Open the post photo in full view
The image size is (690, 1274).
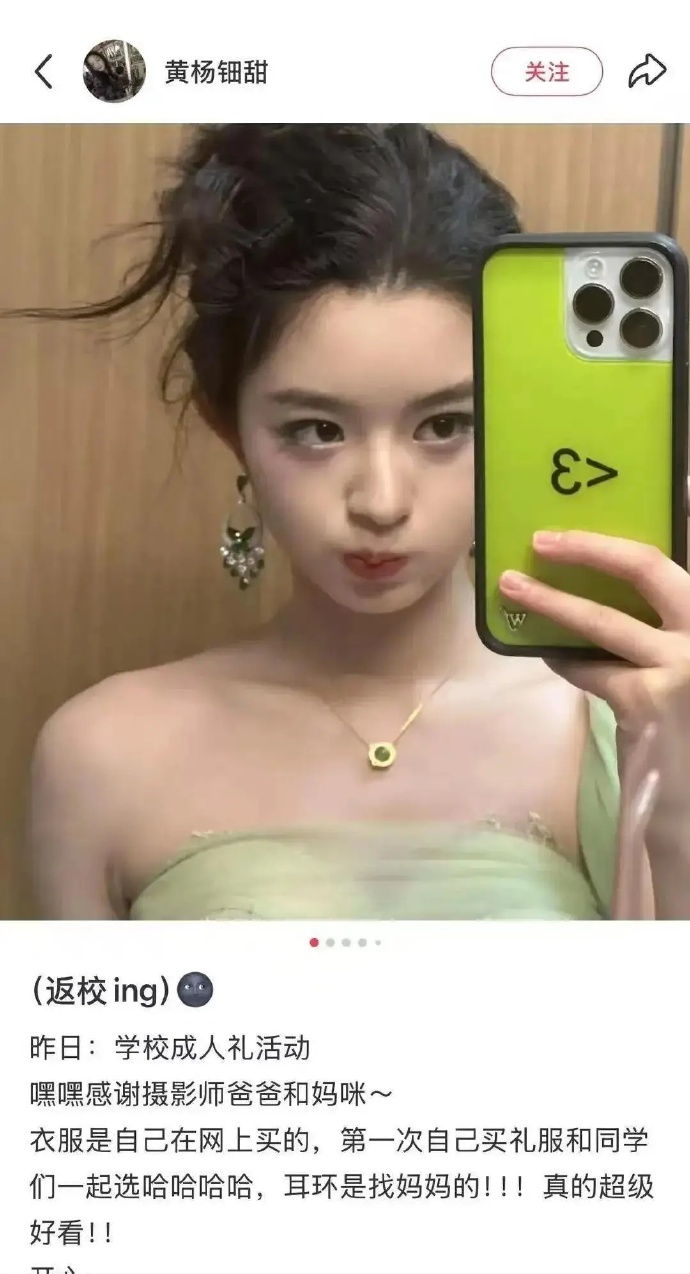click(x=345, y=520)
